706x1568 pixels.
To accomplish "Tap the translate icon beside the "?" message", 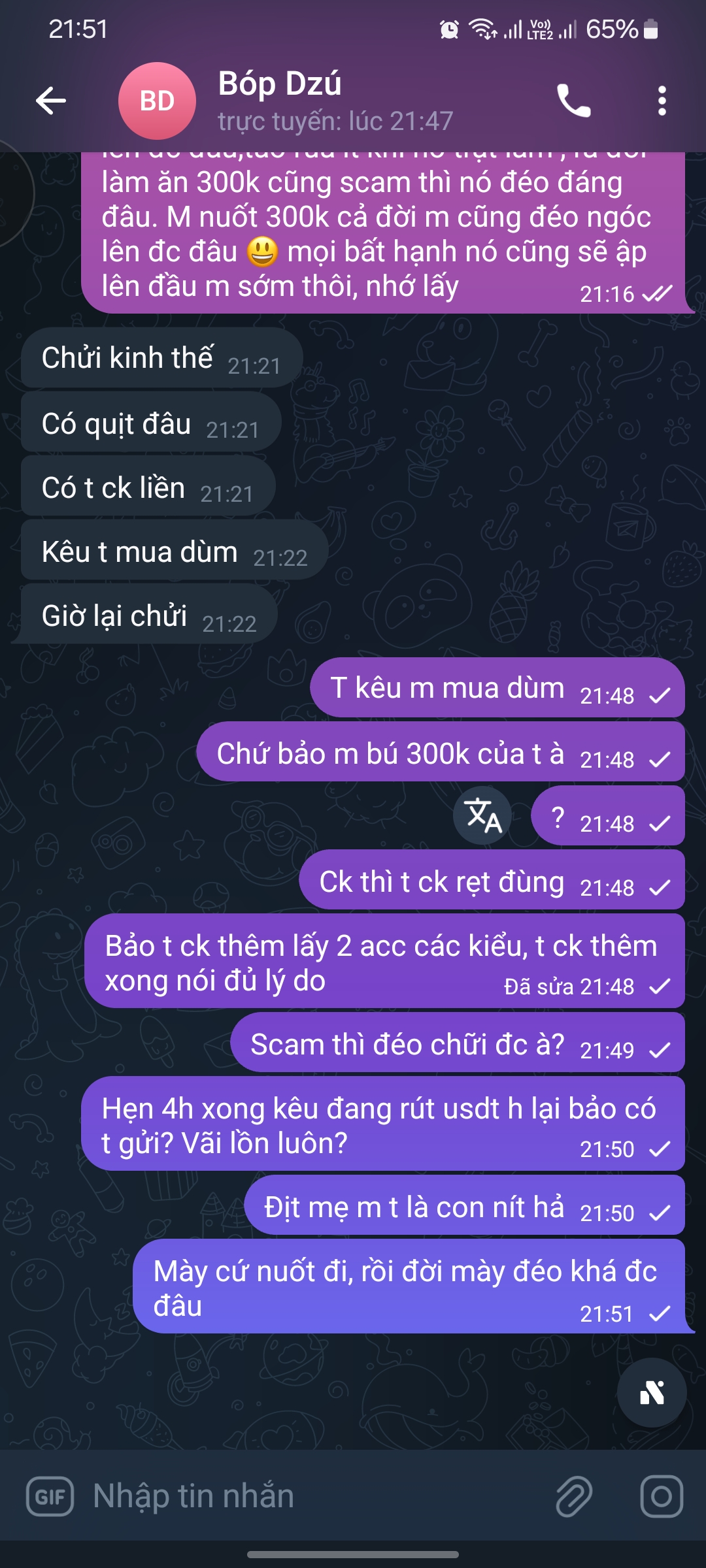I will pyautogui.click(x=482, y=816).
